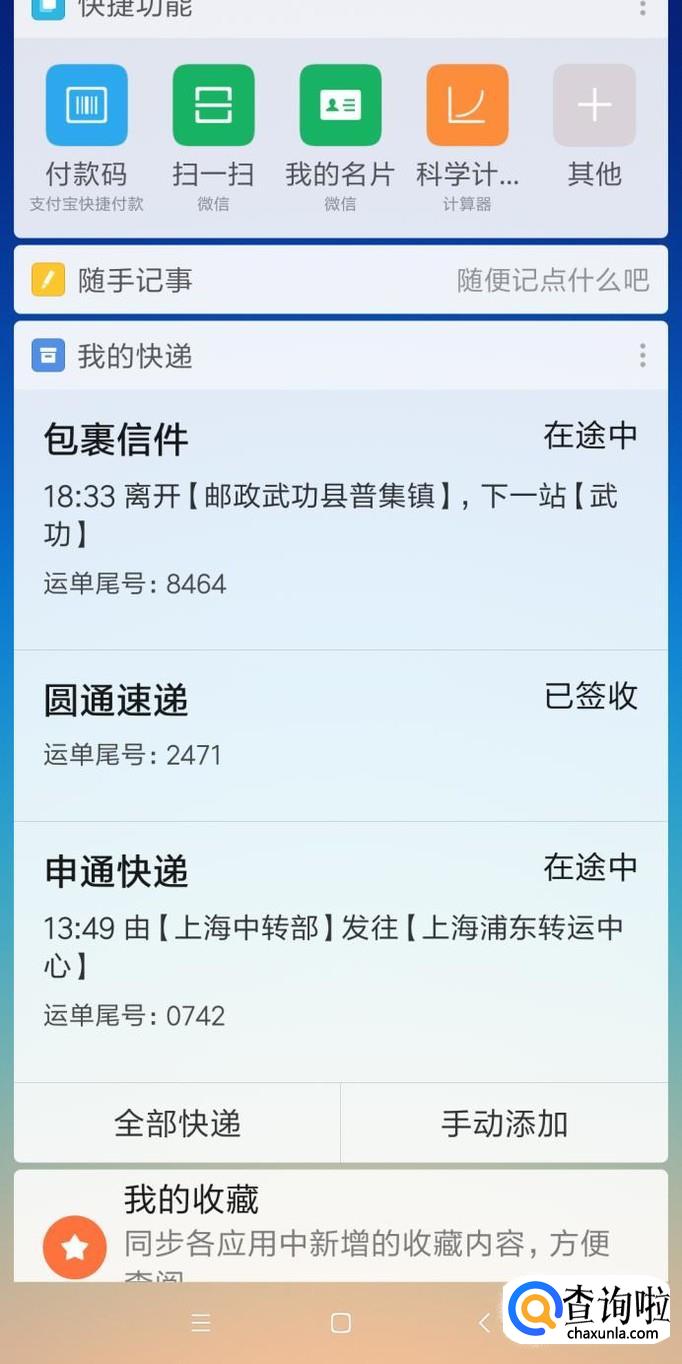Open recent apps from navigation bar
Screen dimensions: 682x1364
click(x=200, y=1323)
